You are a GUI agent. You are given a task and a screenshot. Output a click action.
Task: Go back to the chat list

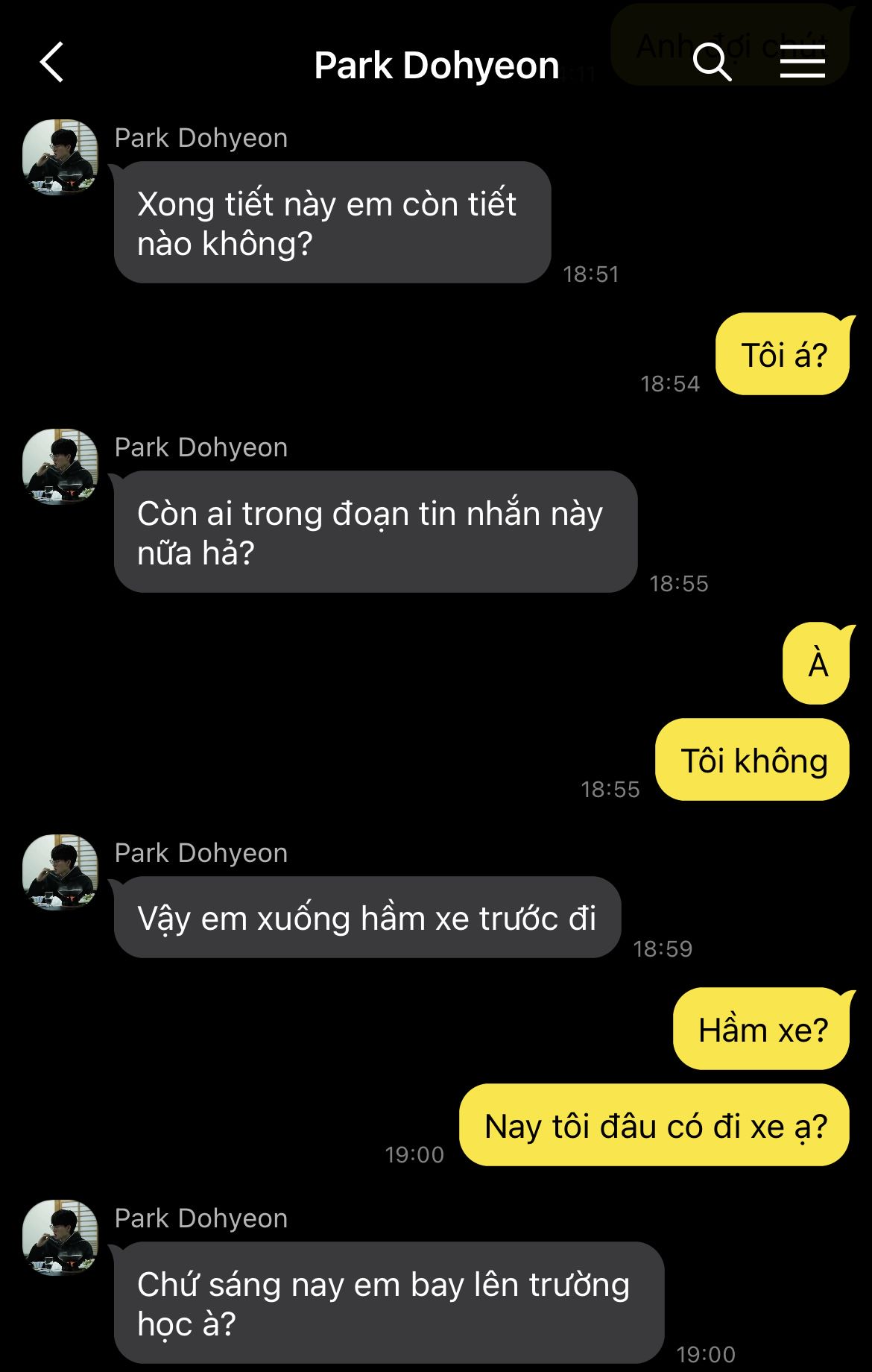[x=52, y=63]
